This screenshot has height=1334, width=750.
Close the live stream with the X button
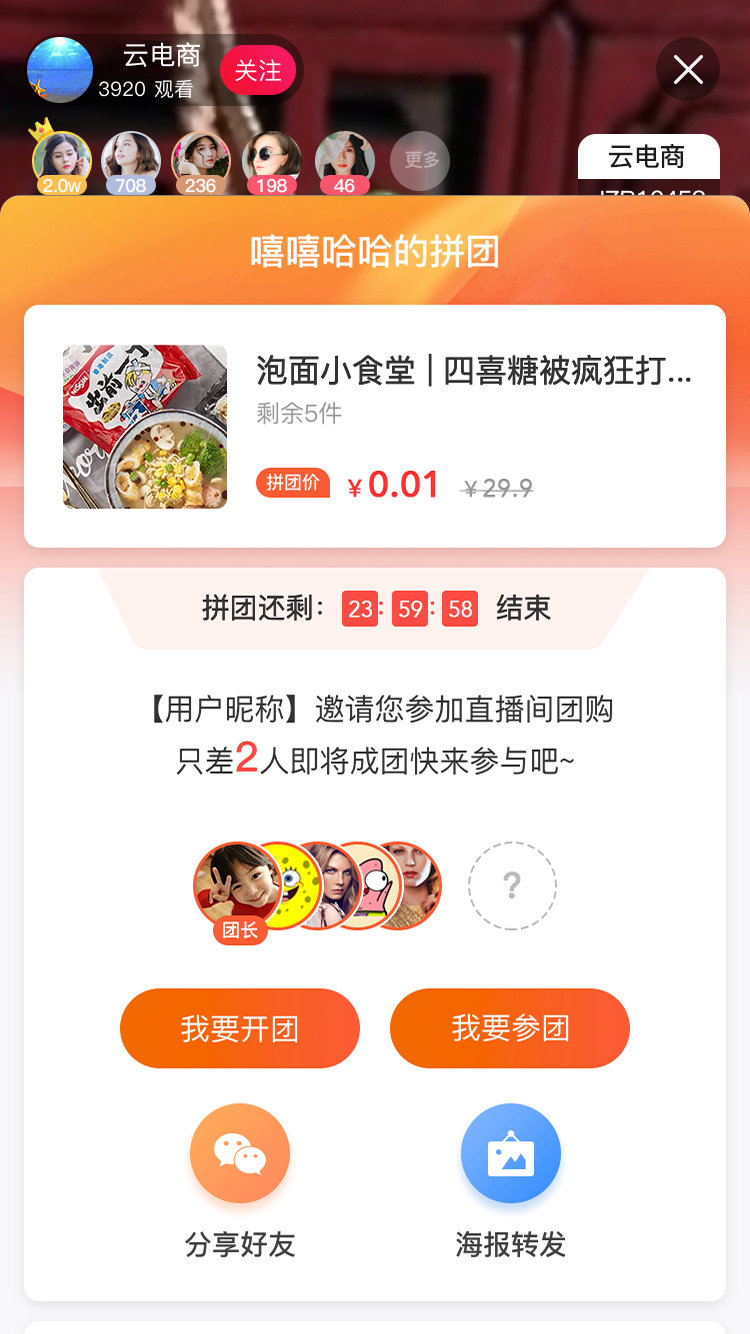(688, 69)
